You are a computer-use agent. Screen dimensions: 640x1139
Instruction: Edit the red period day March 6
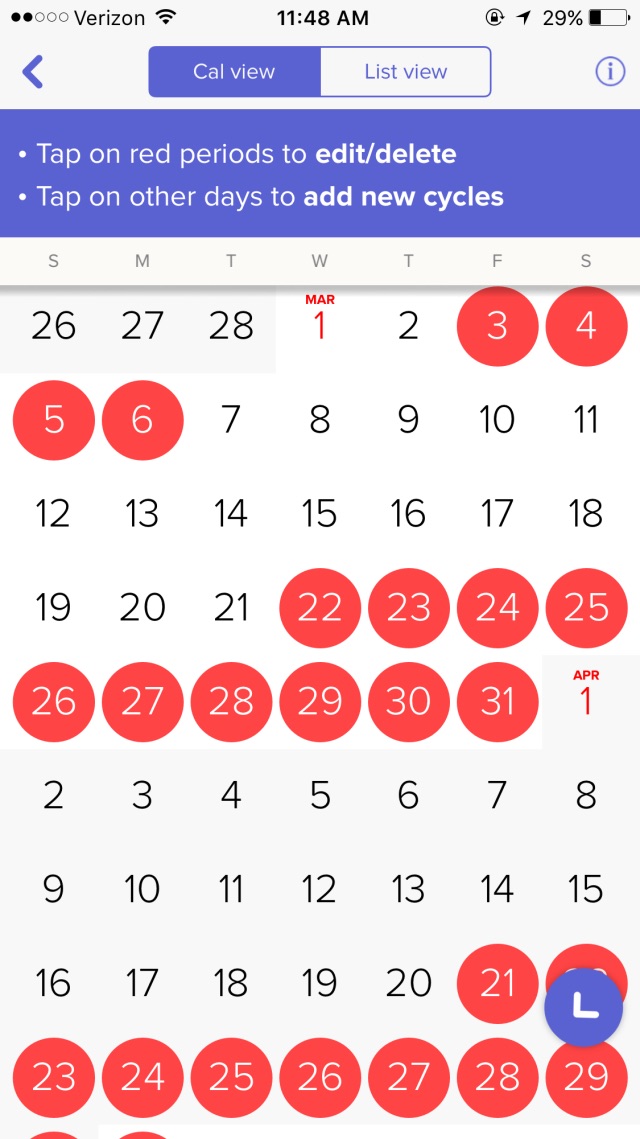point(142,420)
